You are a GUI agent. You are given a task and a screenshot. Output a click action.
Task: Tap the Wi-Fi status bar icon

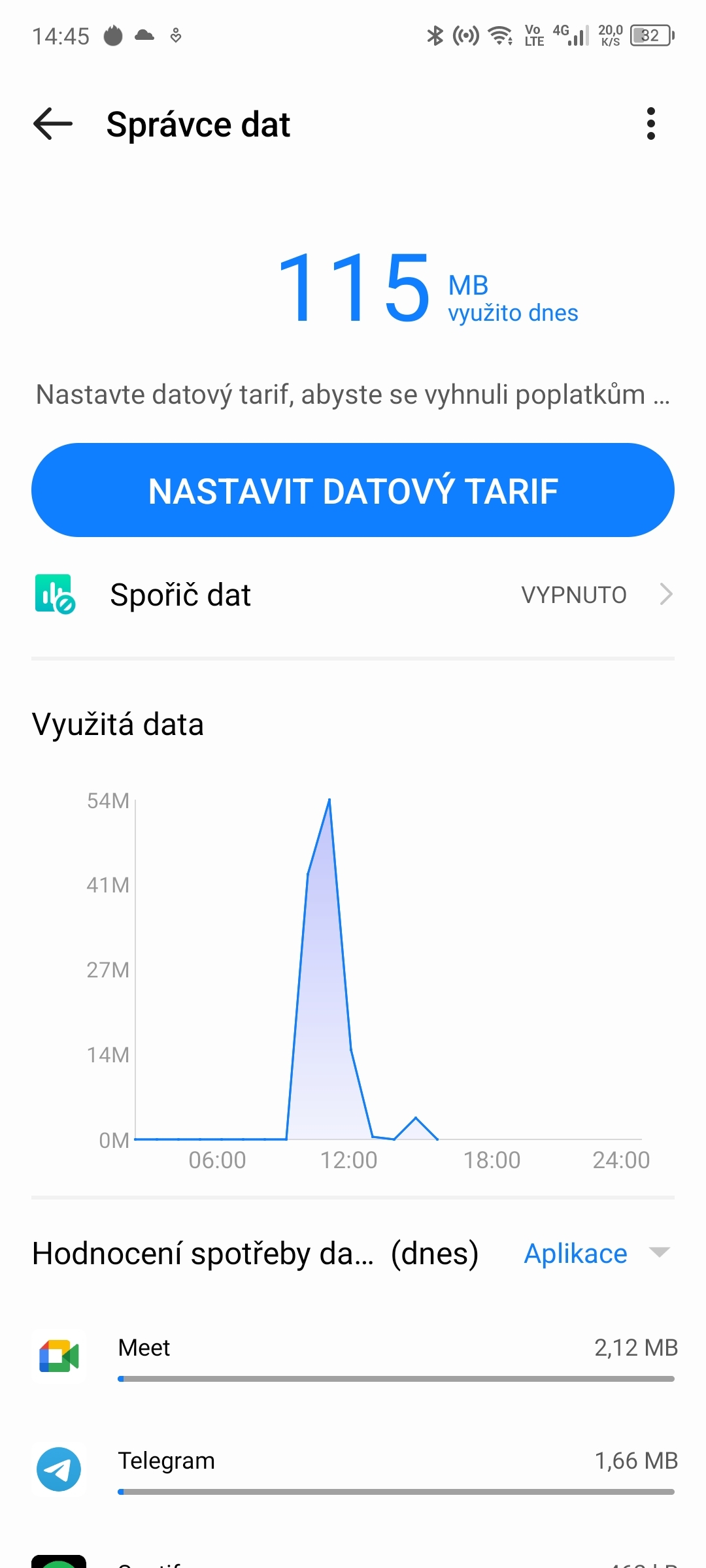click(x=498, y=36)
